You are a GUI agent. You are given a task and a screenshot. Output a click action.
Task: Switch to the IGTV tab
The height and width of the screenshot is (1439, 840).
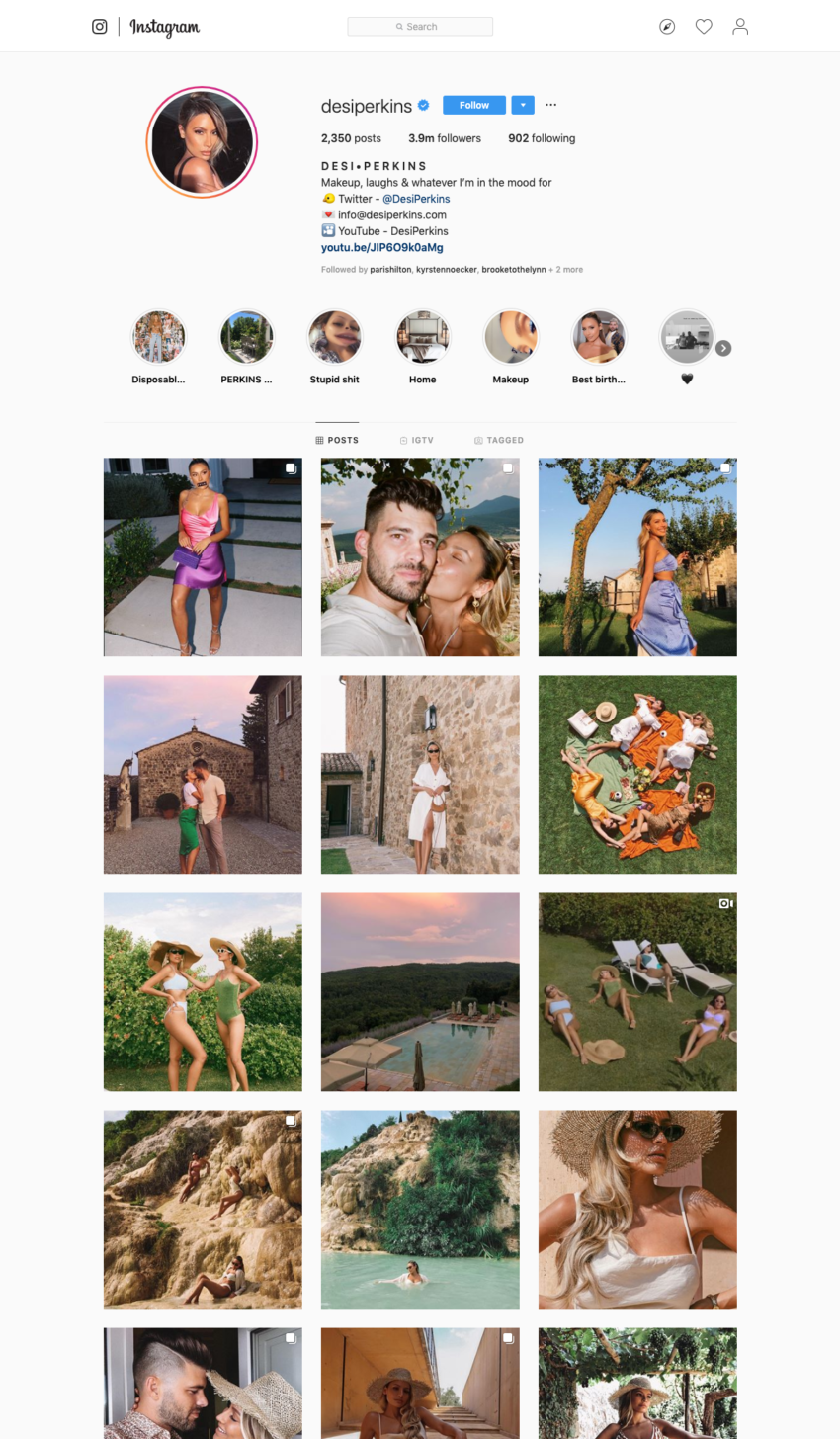416,440
